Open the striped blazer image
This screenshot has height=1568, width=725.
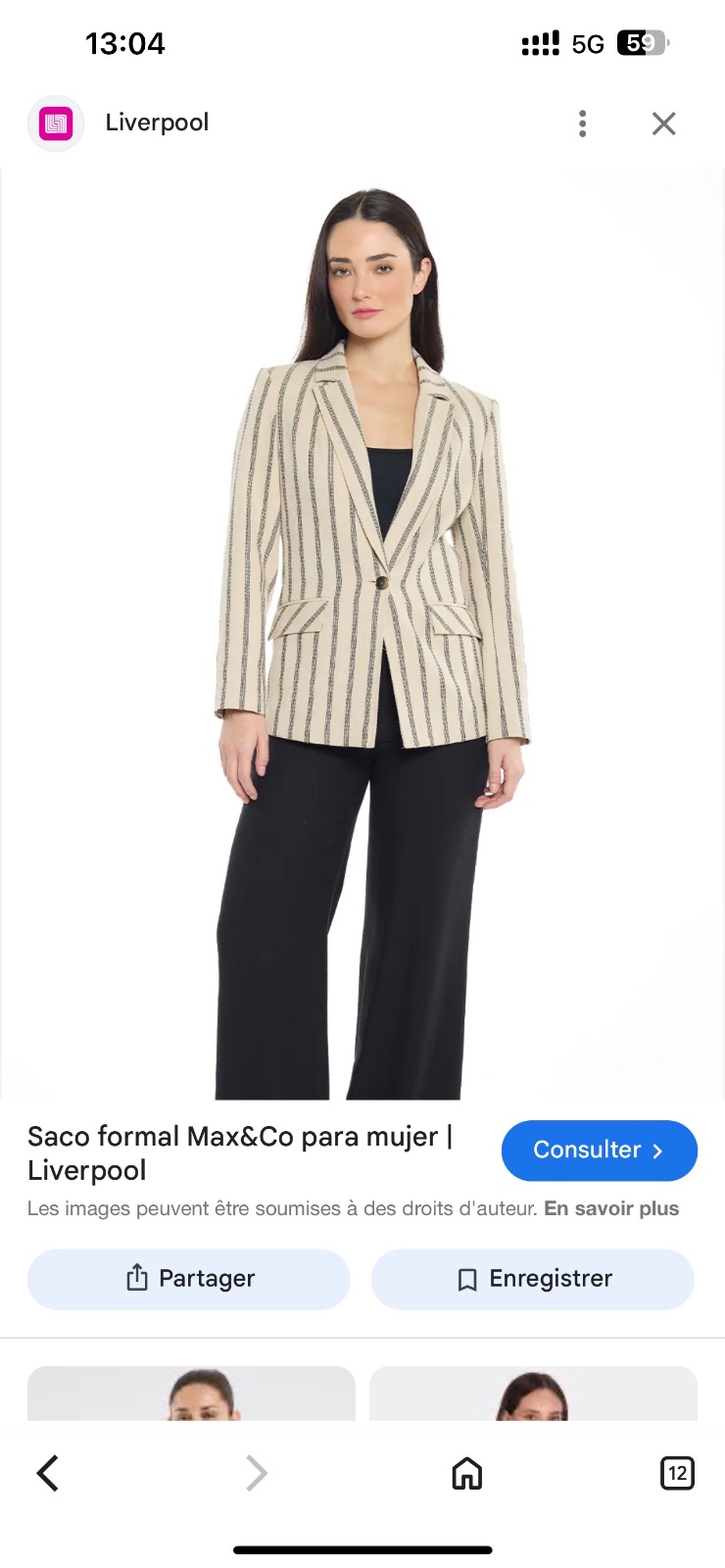[x=362, y=633]
